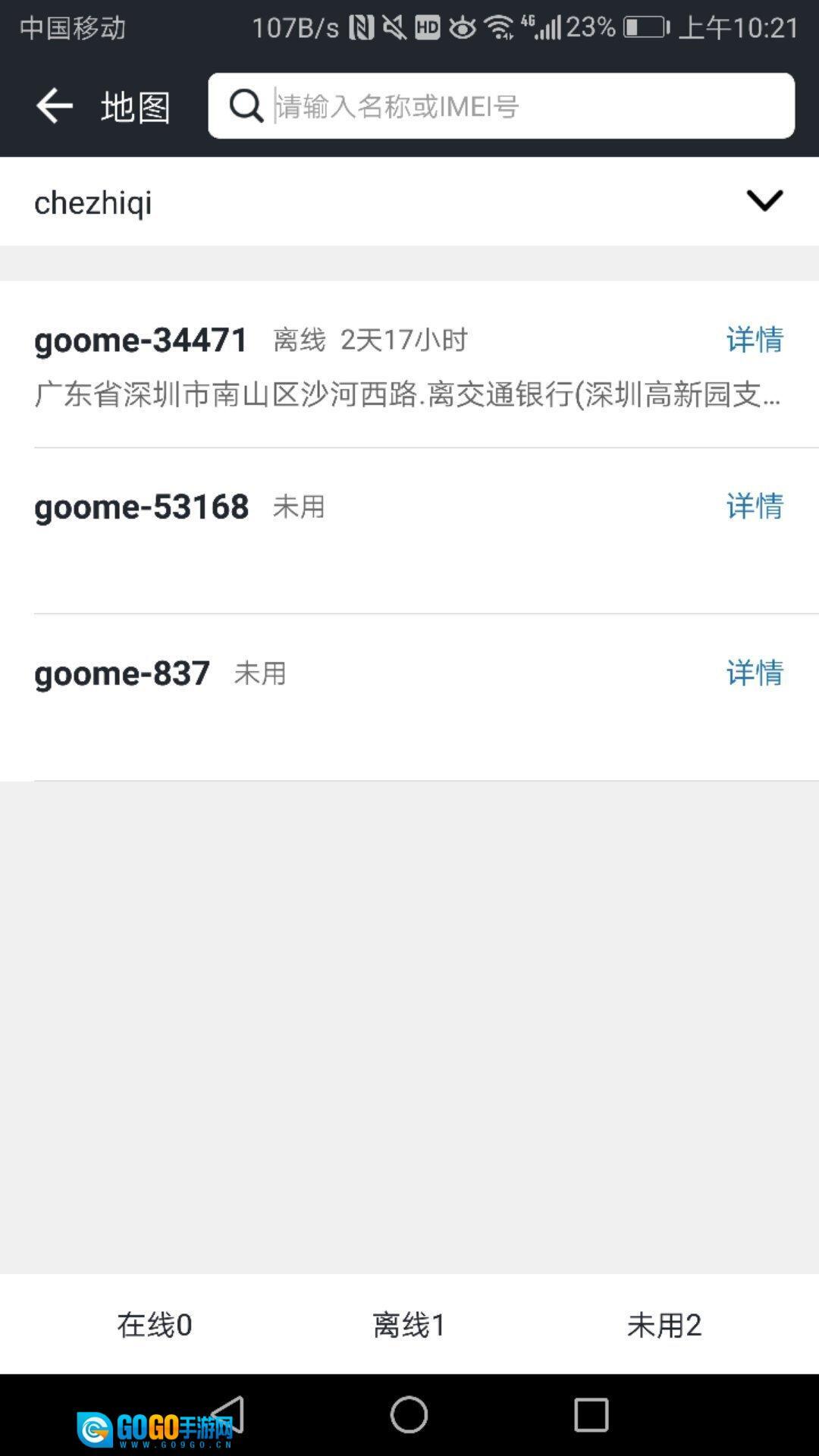Expand the chezhiqi account dropdown
This screenshot has height=1456, width=819.
pyautogui.click(x=764, y=201)
